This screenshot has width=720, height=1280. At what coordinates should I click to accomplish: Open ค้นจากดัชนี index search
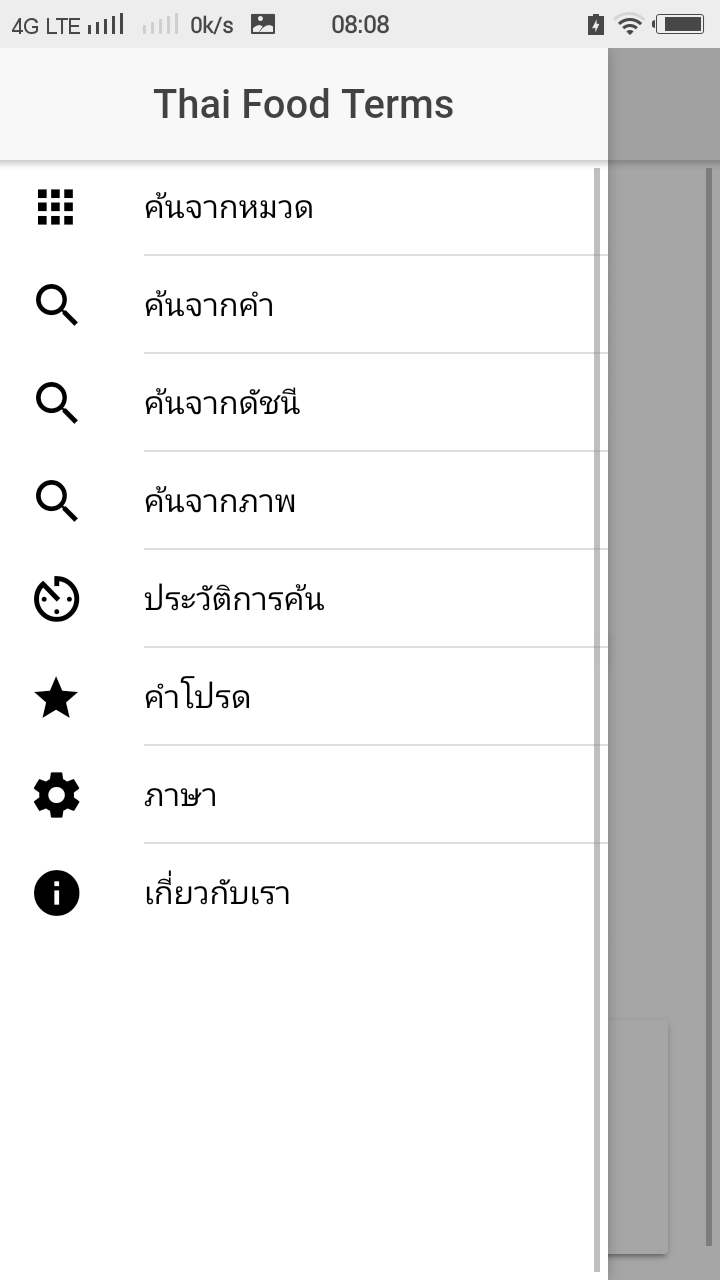pos(304,403)
